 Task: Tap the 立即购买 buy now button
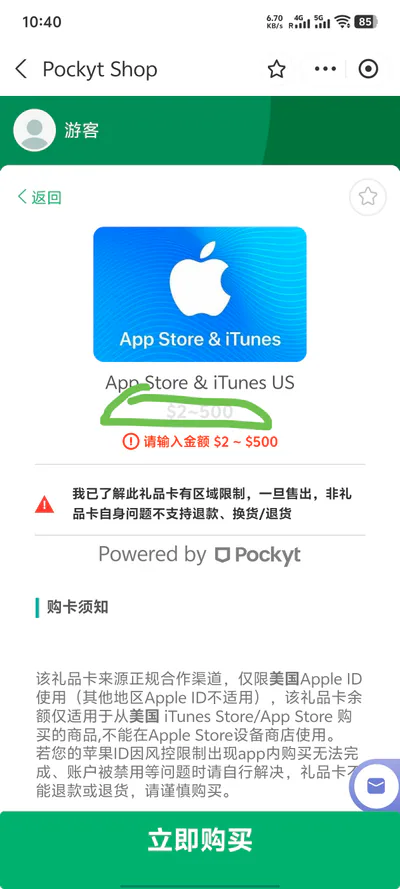[x=200, y=841]
